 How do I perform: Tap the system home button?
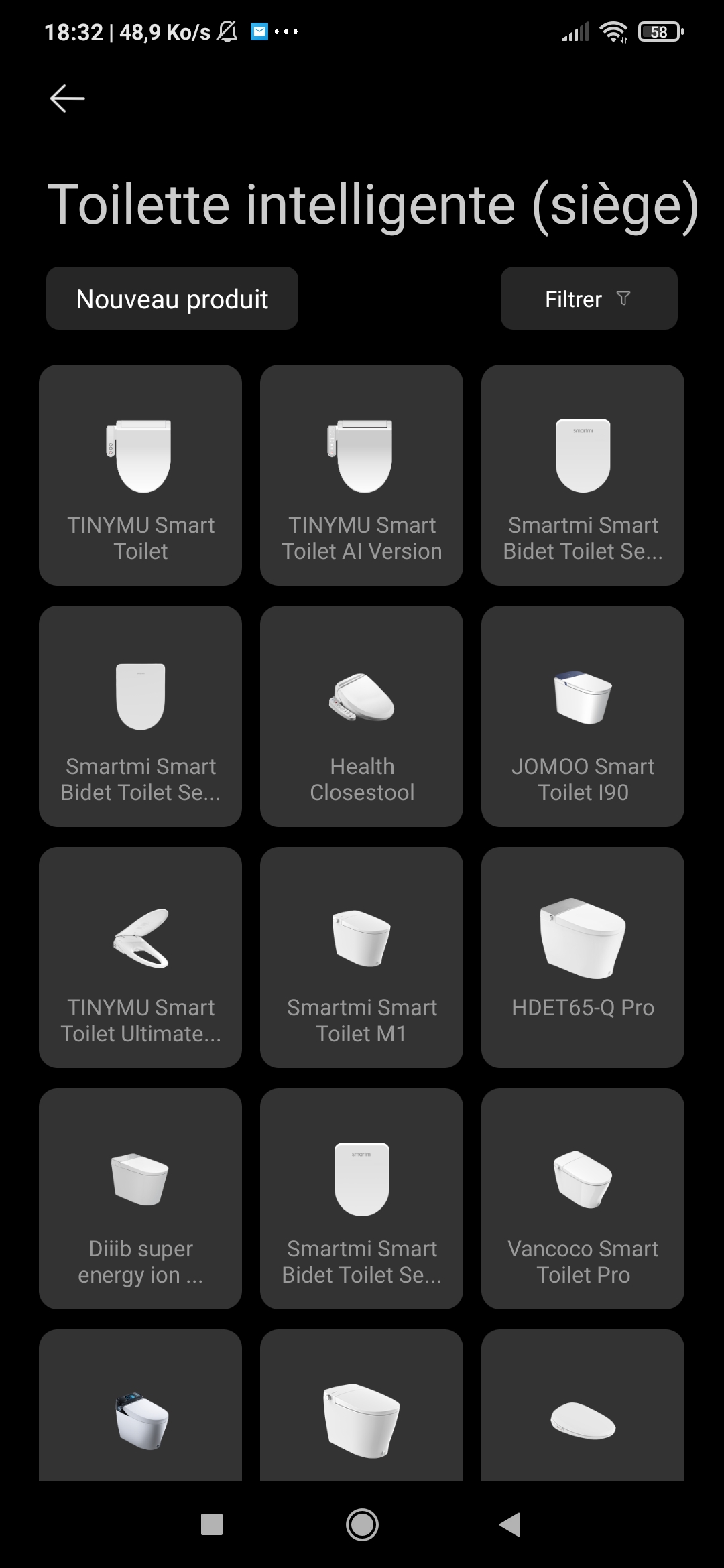coord(362,1524)
